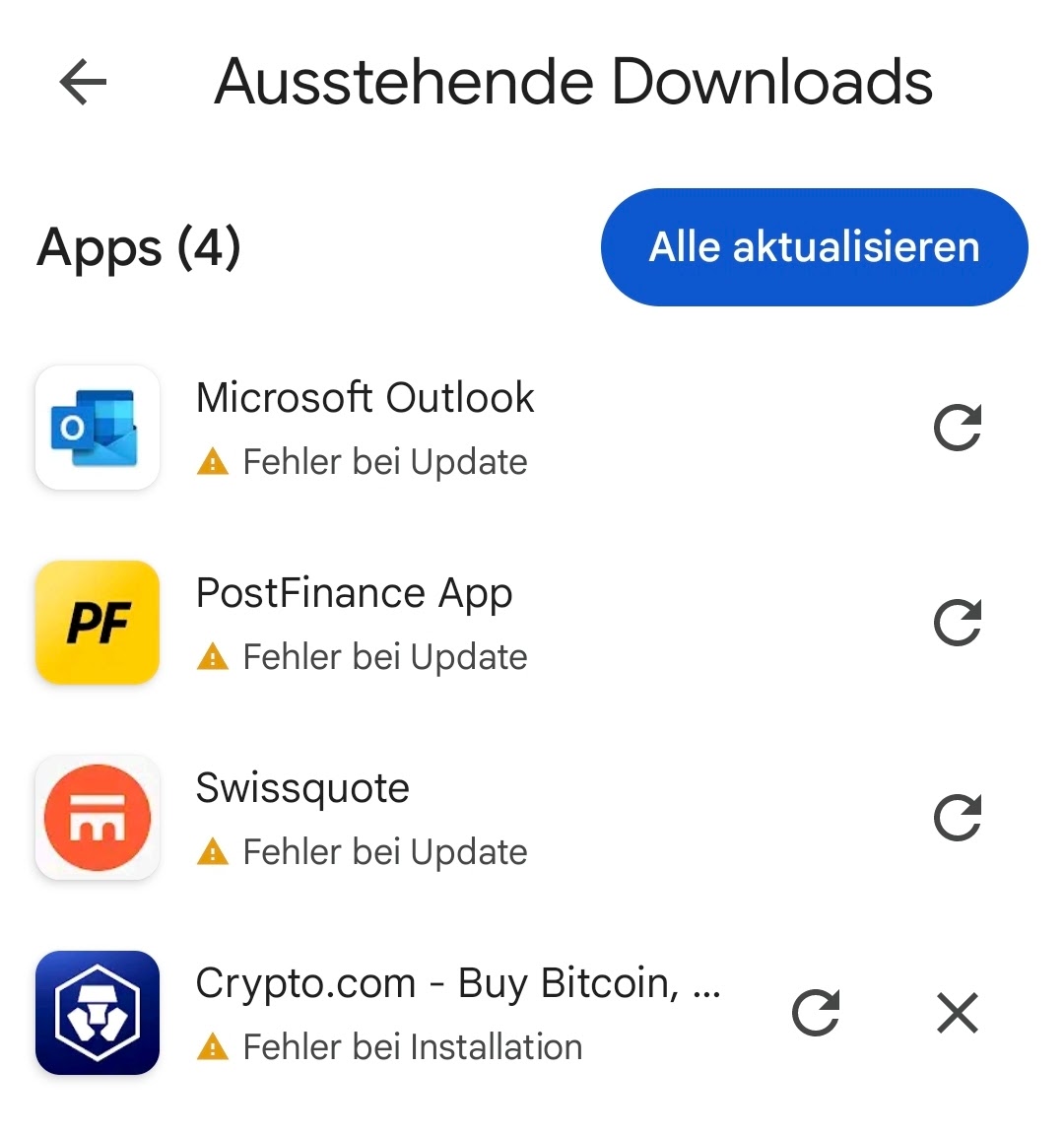The image size is (1064, 1135).
Task: Tap the PostFinance App yellow icon
Action: [x=97, y=623]
